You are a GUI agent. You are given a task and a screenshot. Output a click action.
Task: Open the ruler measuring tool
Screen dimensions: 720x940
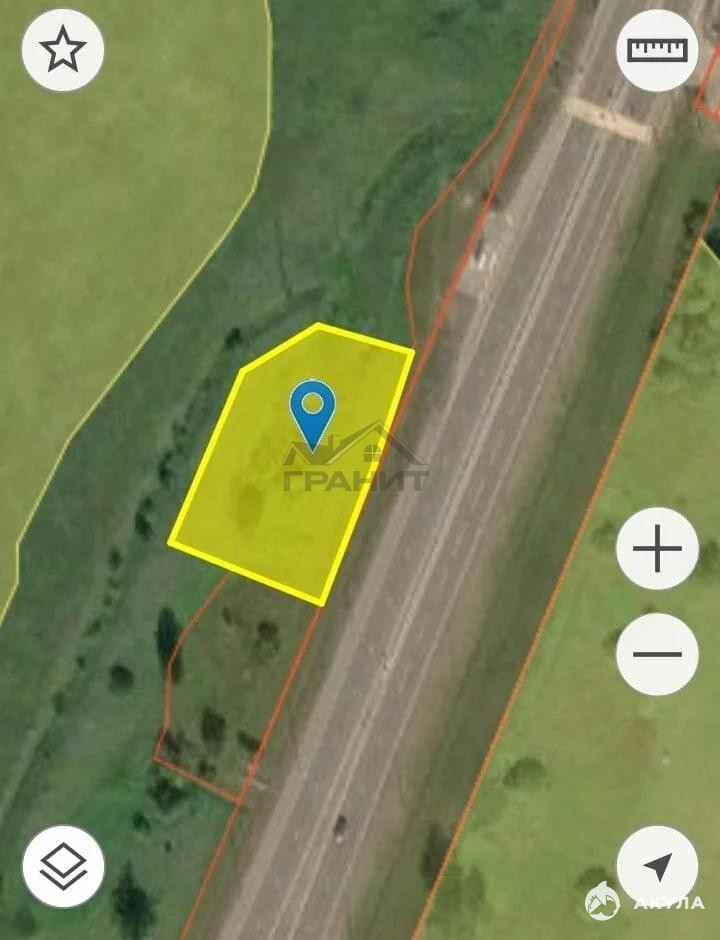pos(657,49)
